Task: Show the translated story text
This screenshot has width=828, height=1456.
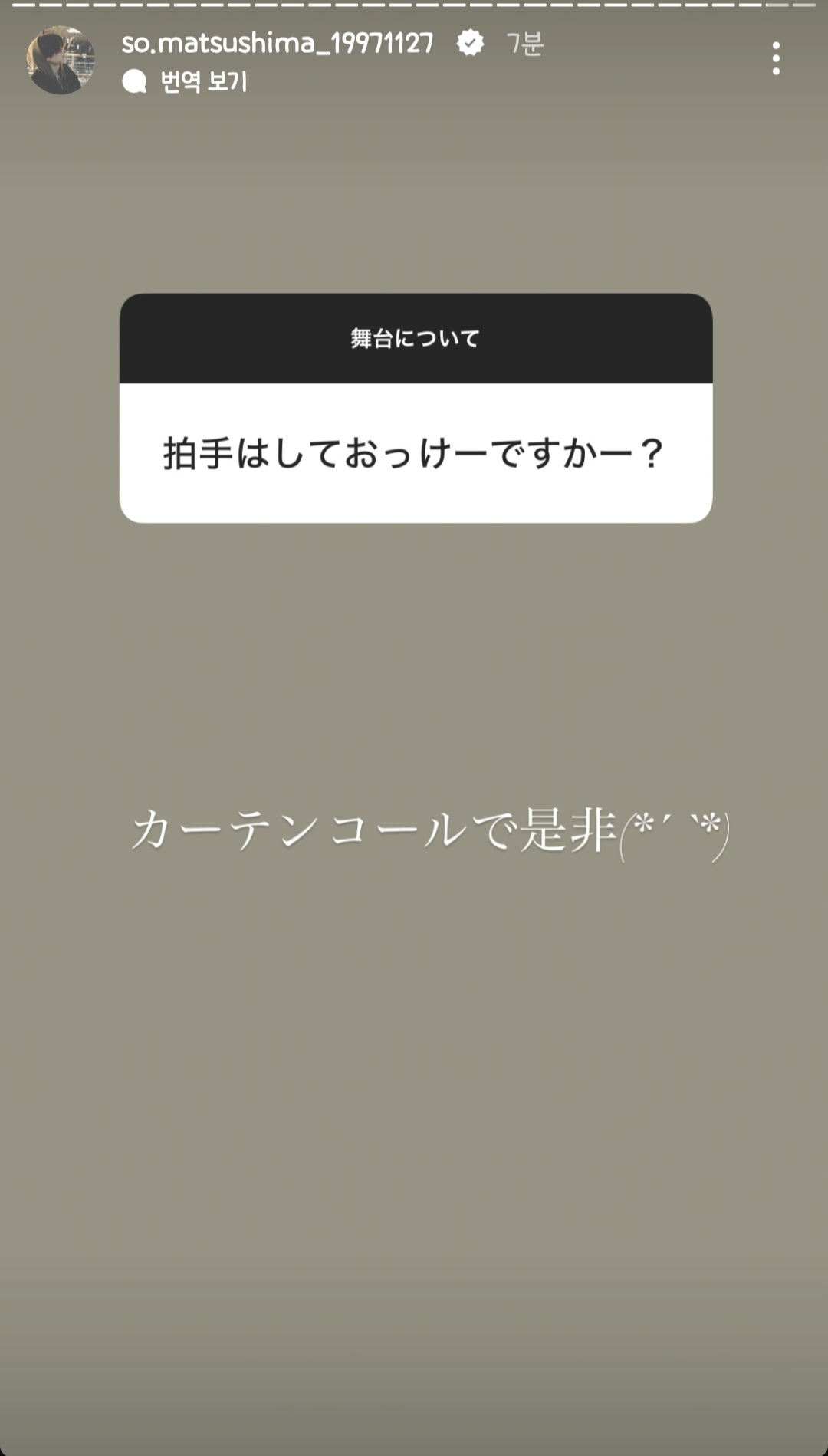Action: [200, 80]
